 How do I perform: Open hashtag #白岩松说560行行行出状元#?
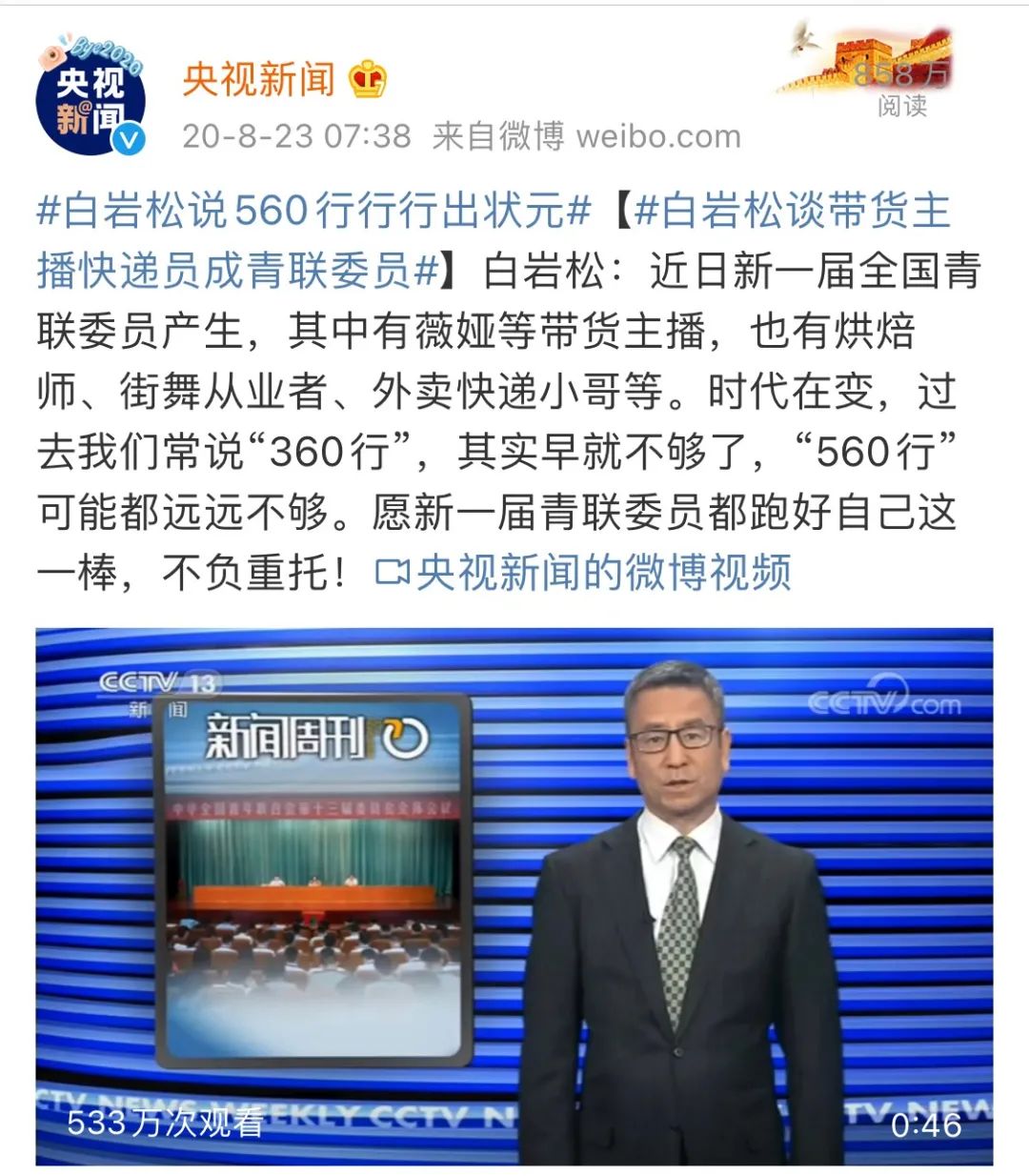[x=314, y=211]
